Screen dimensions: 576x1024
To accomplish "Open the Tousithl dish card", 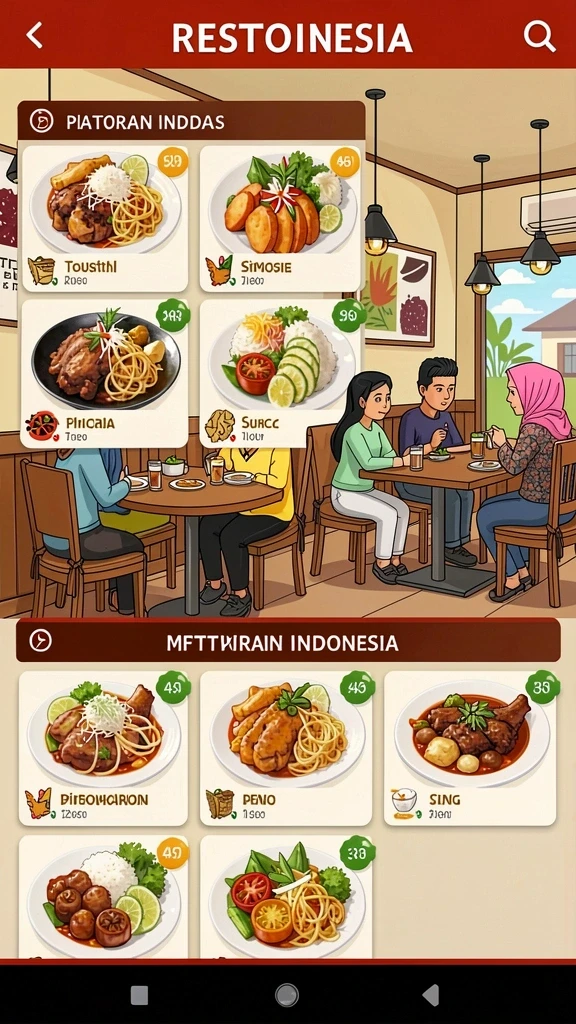I will pyautogui.click(x=104, y=218).
